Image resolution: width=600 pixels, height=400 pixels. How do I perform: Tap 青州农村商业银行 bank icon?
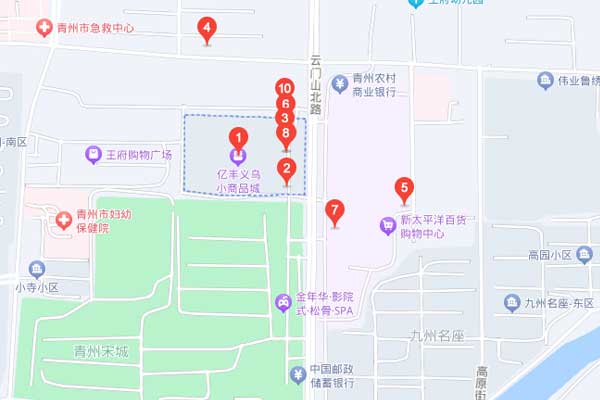339,82
